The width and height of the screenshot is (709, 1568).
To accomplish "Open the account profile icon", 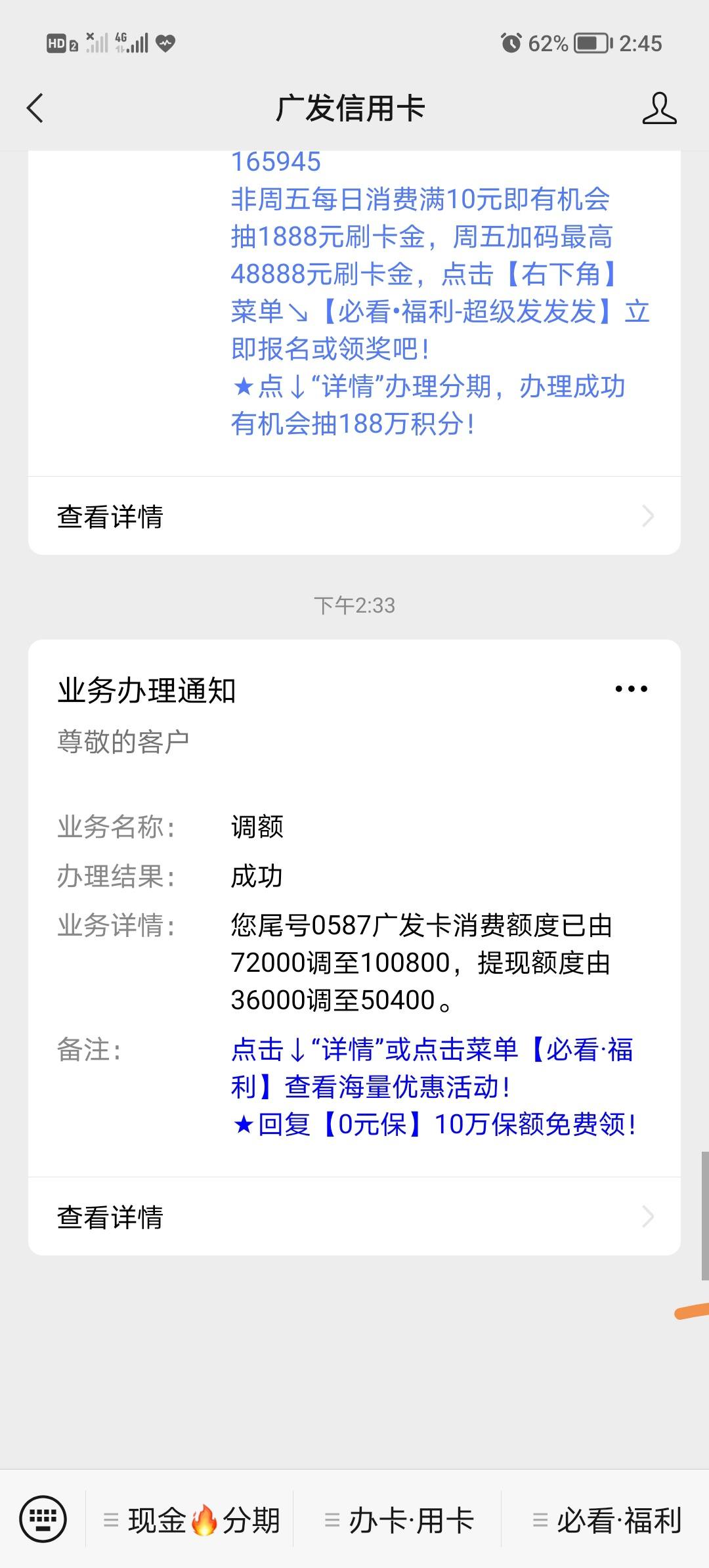I will point(659,108).
